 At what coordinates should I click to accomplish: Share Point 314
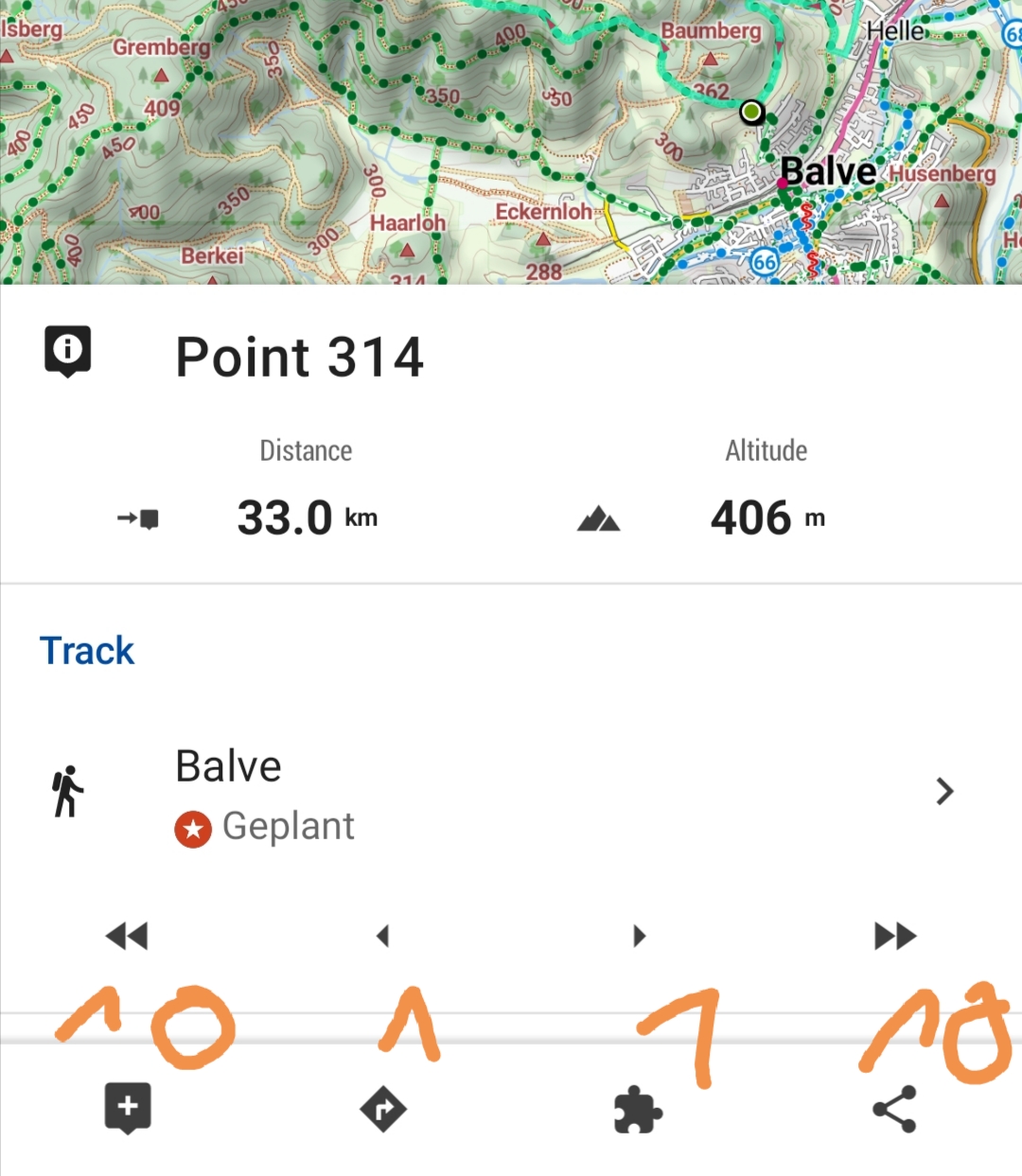[x=894, y=1109]
